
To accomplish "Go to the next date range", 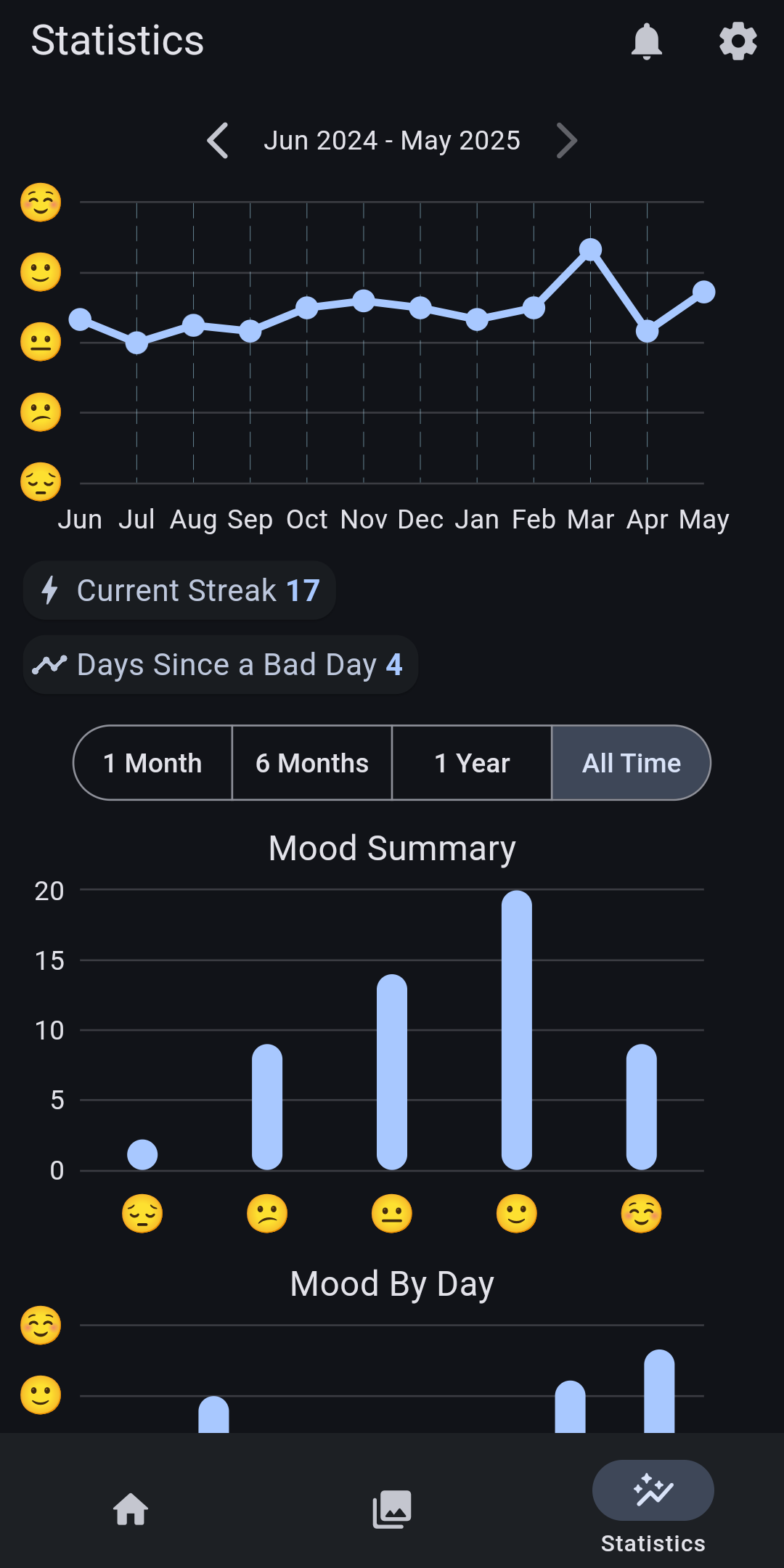I will (566, 140).
